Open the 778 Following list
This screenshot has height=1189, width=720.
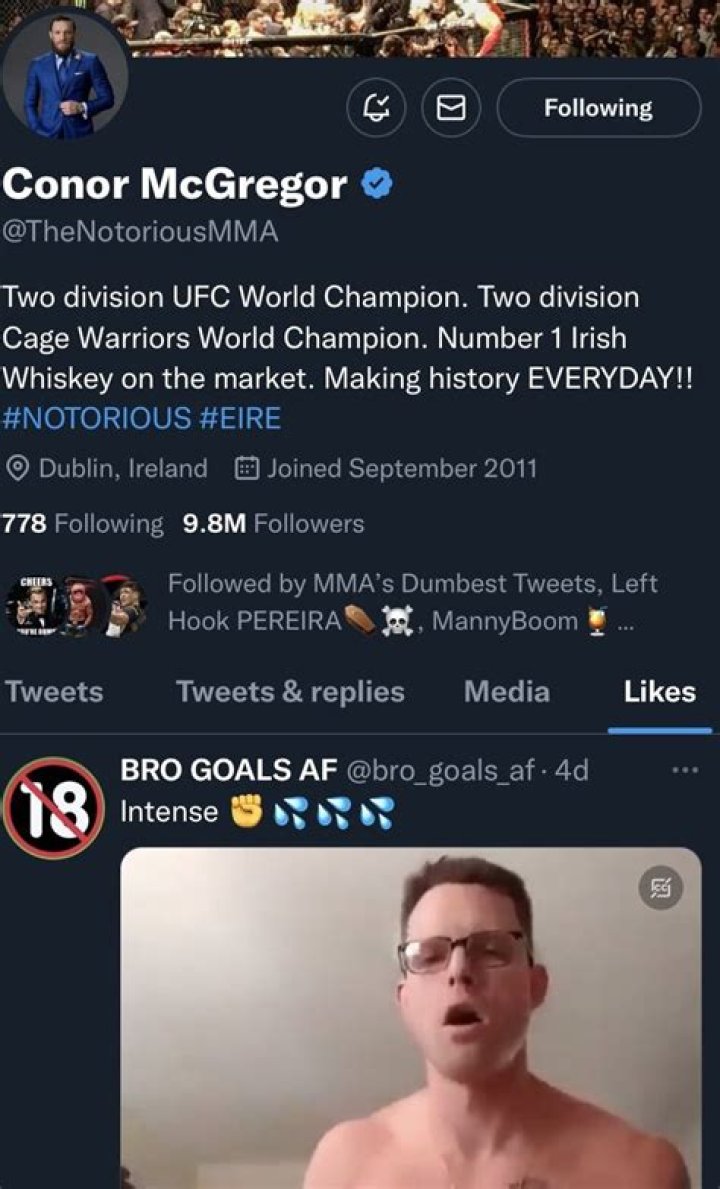point(83,522)
